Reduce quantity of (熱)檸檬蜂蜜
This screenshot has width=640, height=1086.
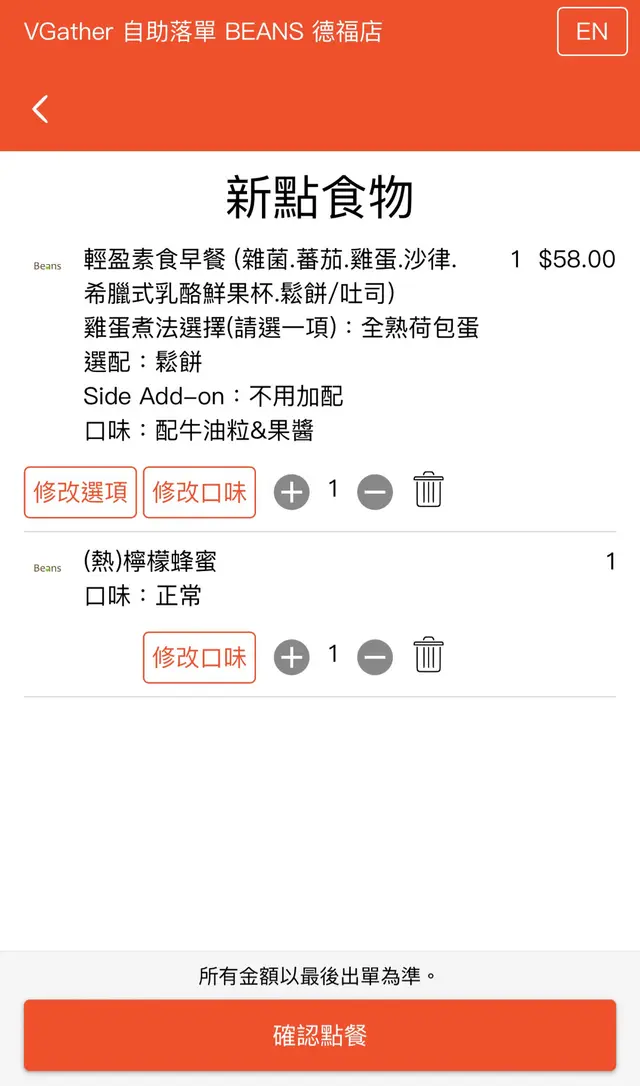[375, 657]
